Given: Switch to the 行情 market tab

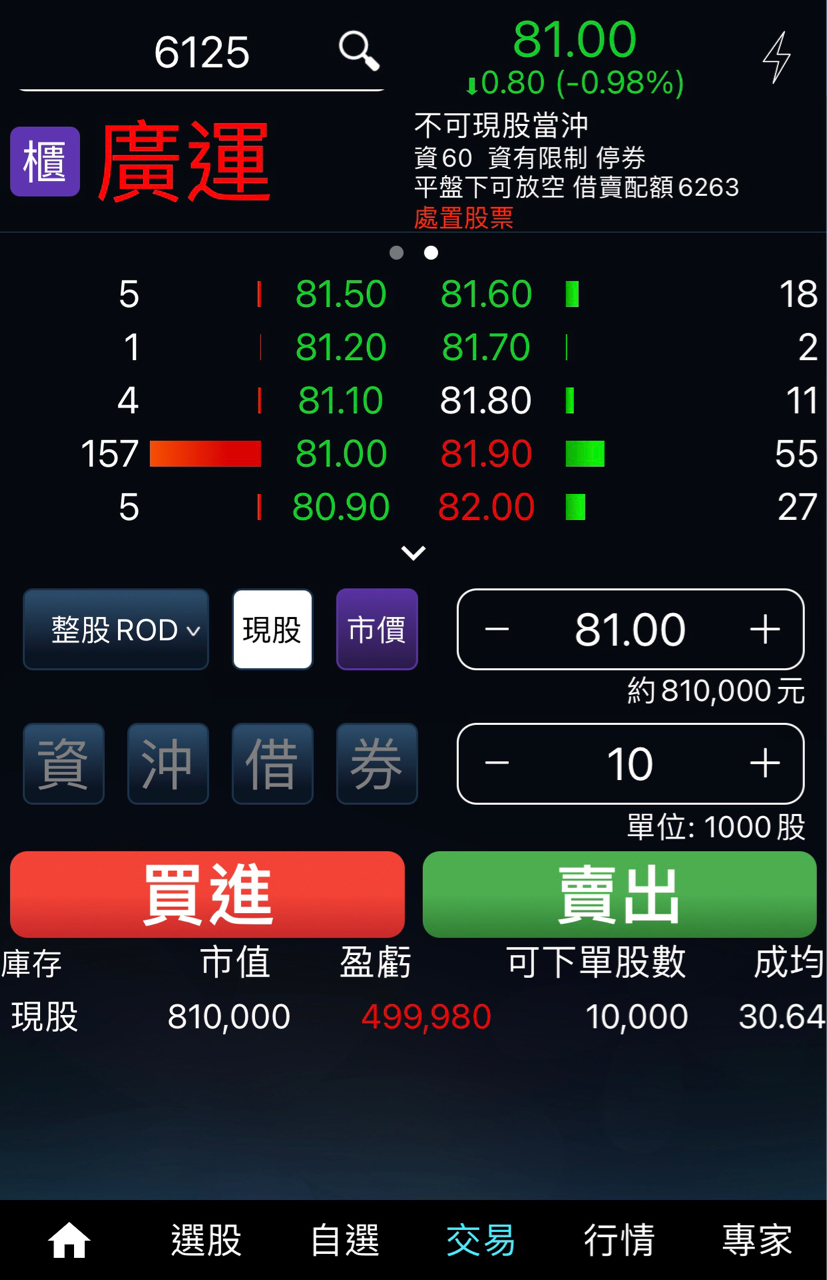Looking at the screenshot, I should point(617,1240).
